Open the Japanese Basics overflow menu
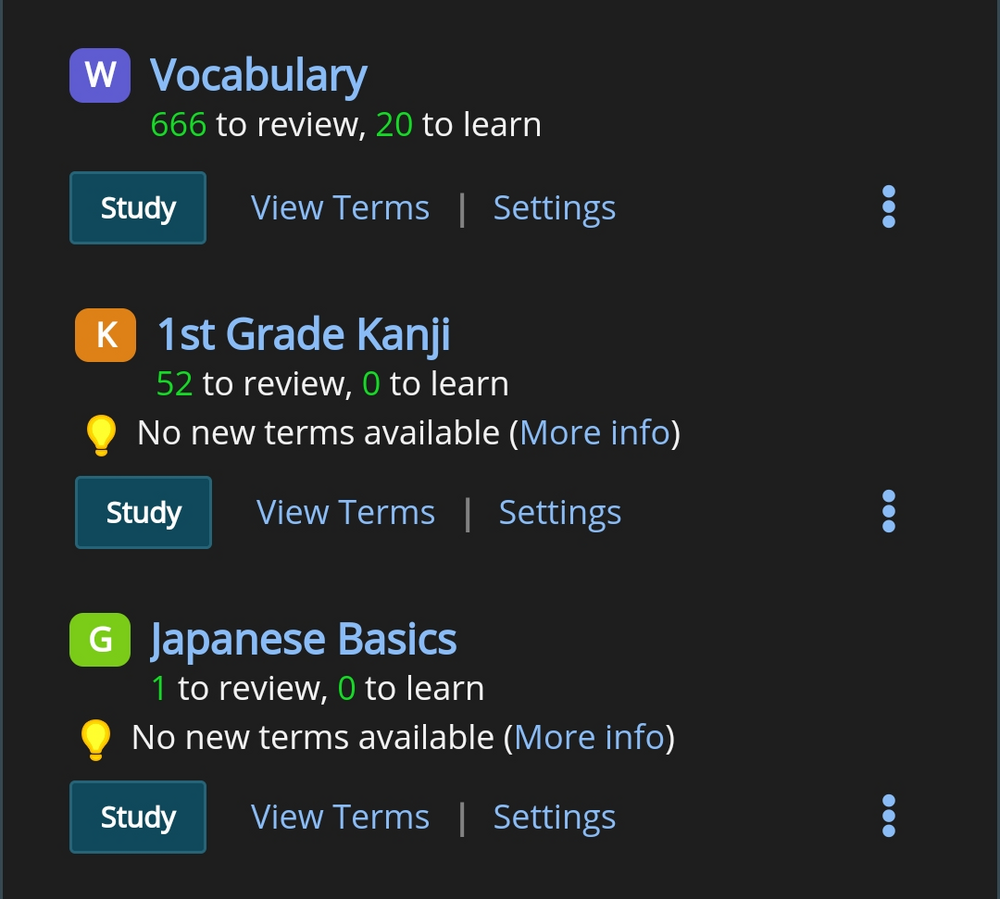The width and height of the screenshot is (1000, 899). pyautogui.click(x=888, y=816)
